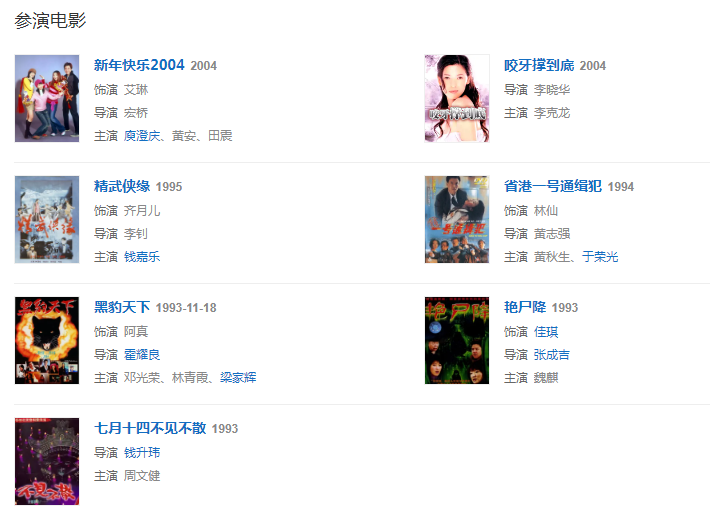Tap the 精武侠缘 poster thumbnail
The height and width of the screenshot is (513, 710).
47,219
